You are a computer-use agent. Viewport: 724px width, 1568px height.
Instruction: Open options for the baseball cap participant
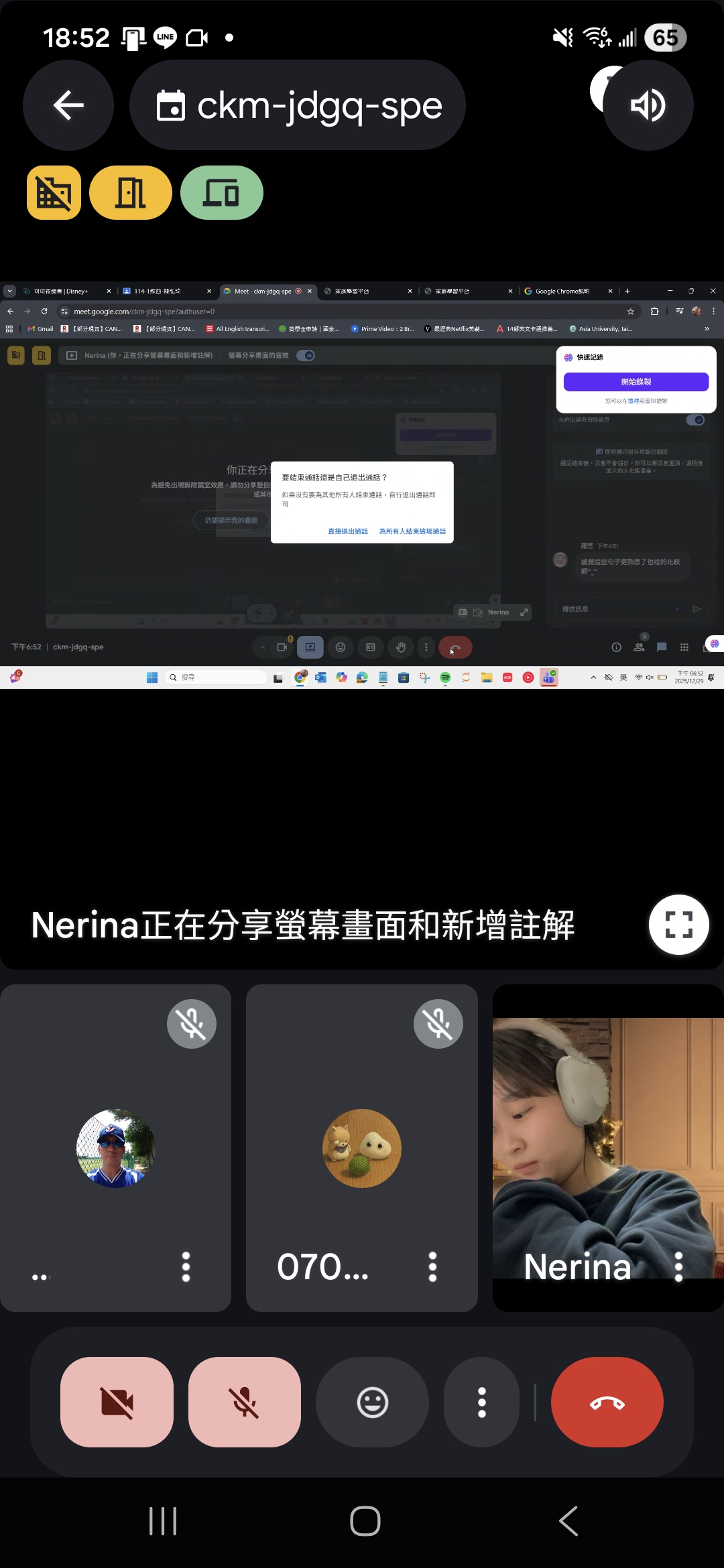(186, 1266)
